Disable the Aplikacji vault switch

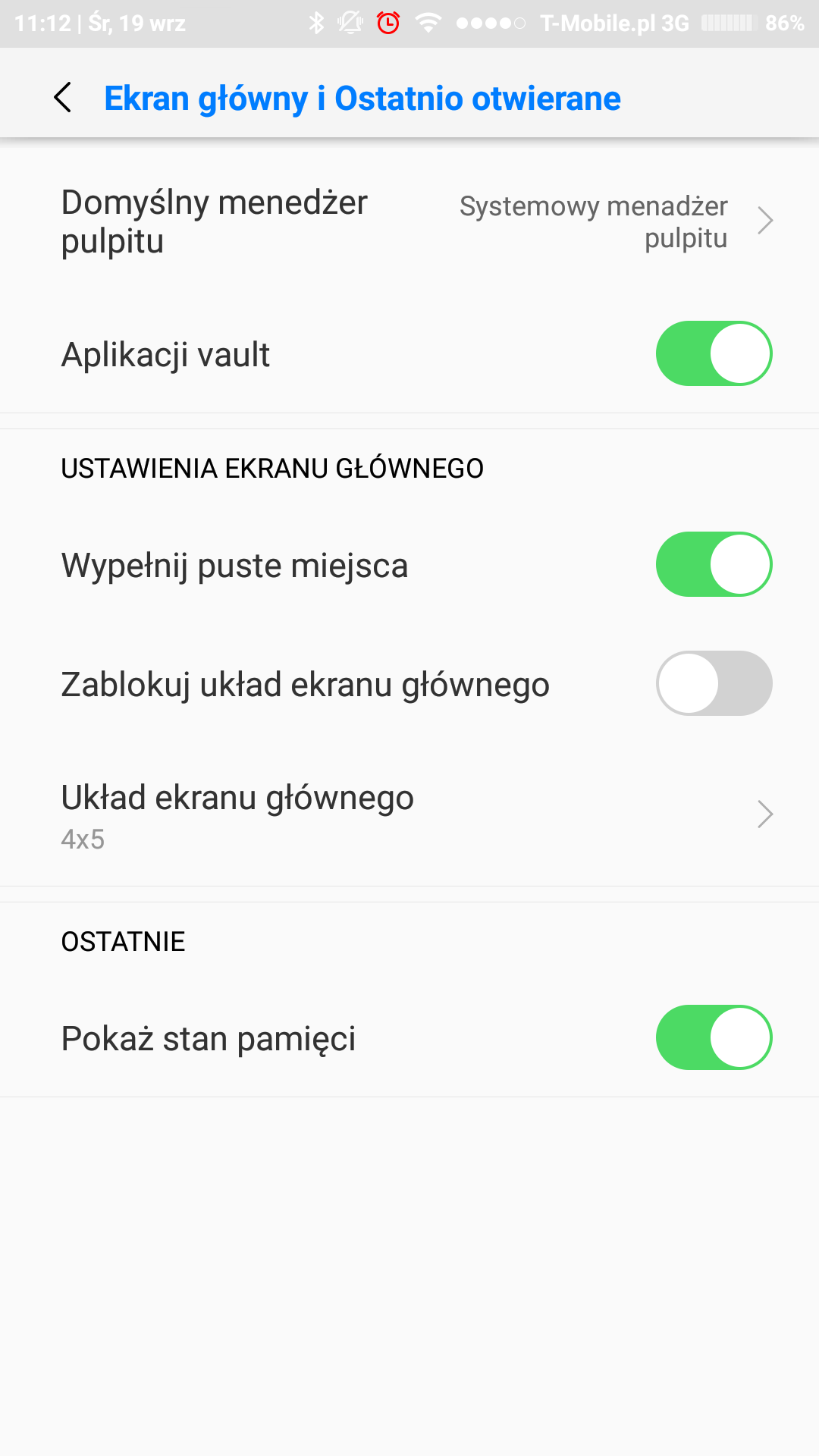714,353
